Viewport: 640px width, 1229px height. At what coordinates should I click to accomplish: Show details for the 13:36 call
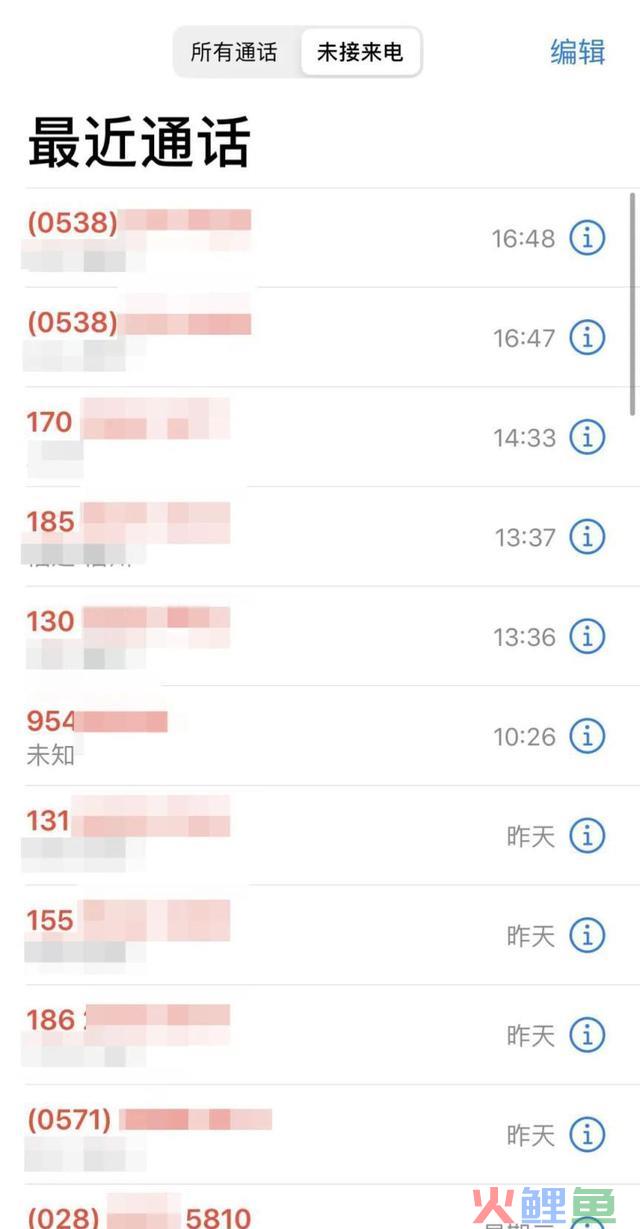tap(587, 636)
